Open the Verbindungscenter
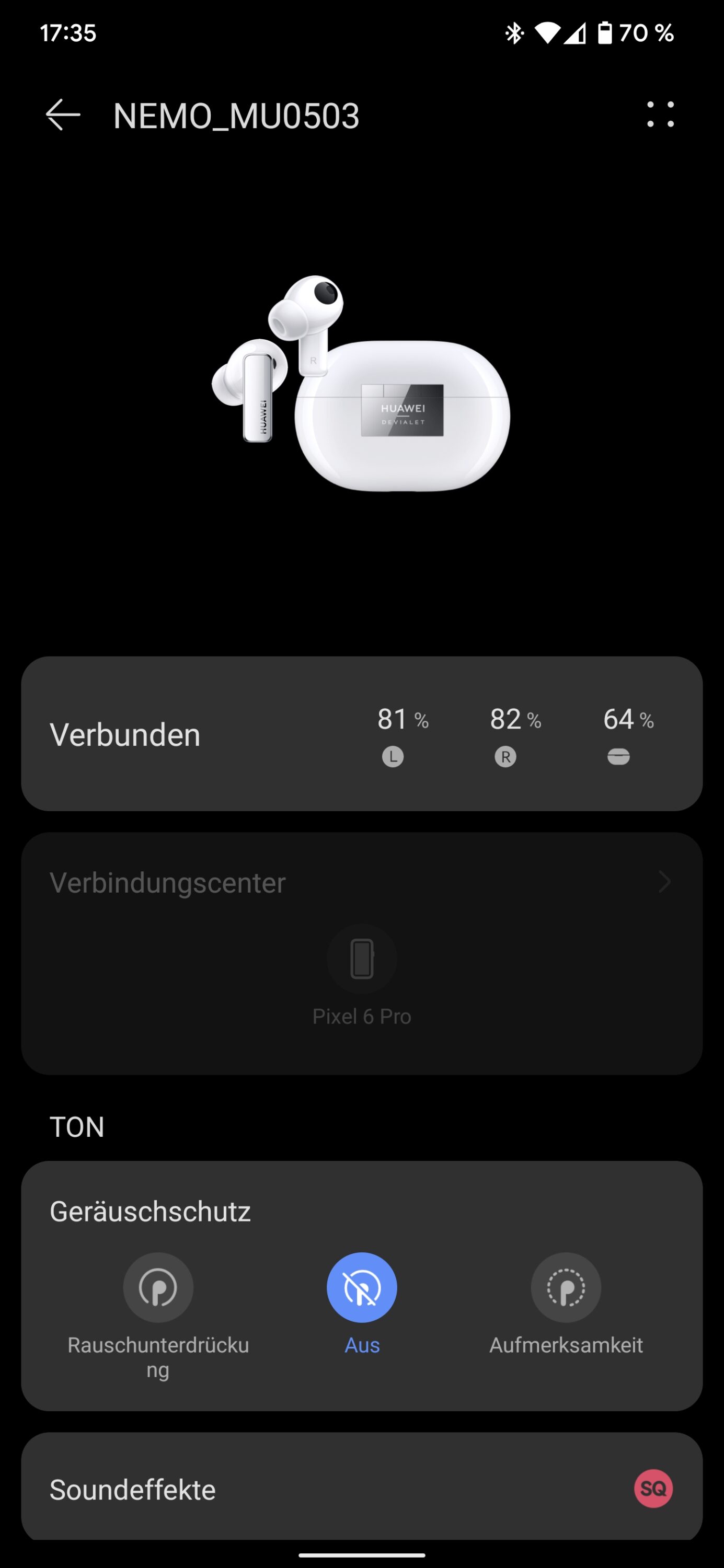The width and height of the screenshot is (724, 1568). (x=362, y=883)
